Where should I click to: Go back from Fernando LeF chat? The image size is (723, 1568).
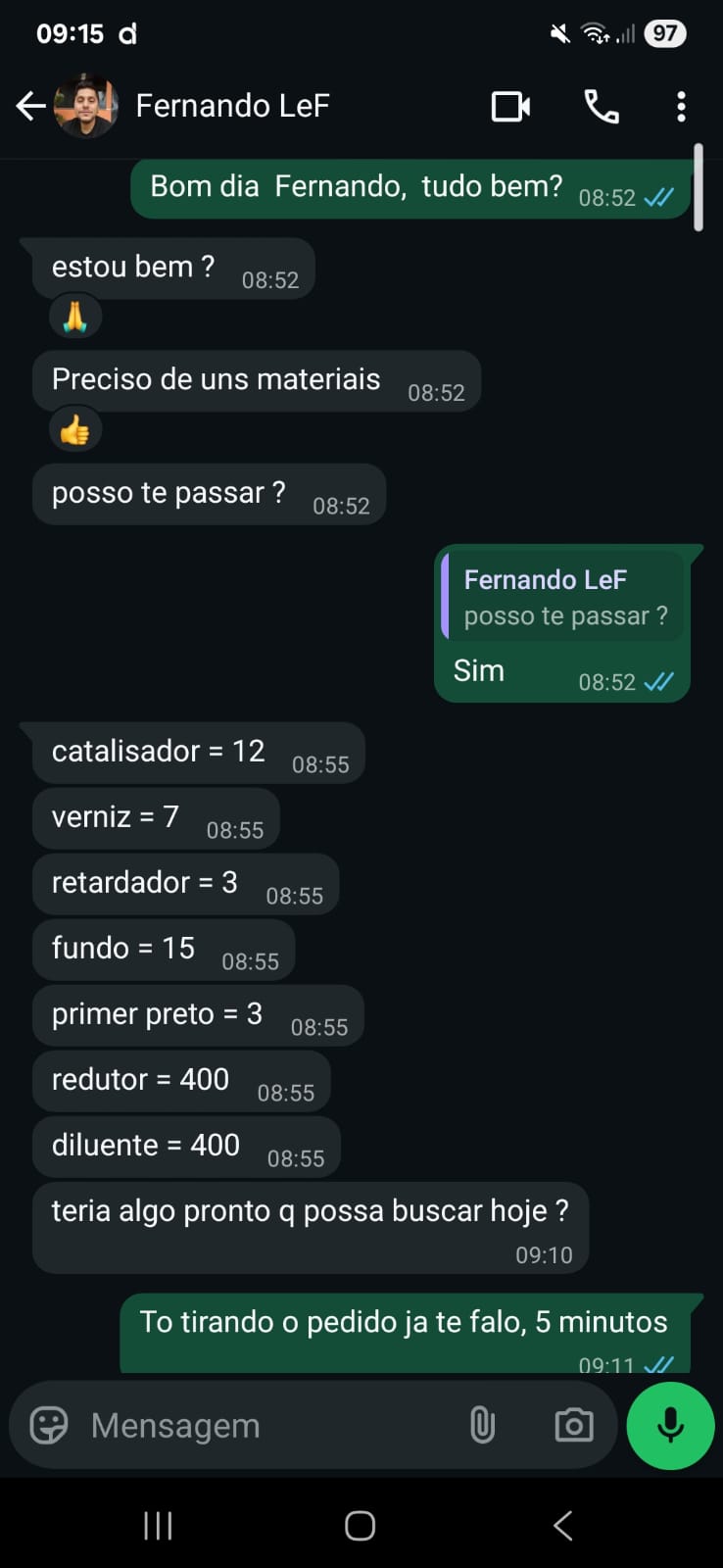tap(30, 106)
